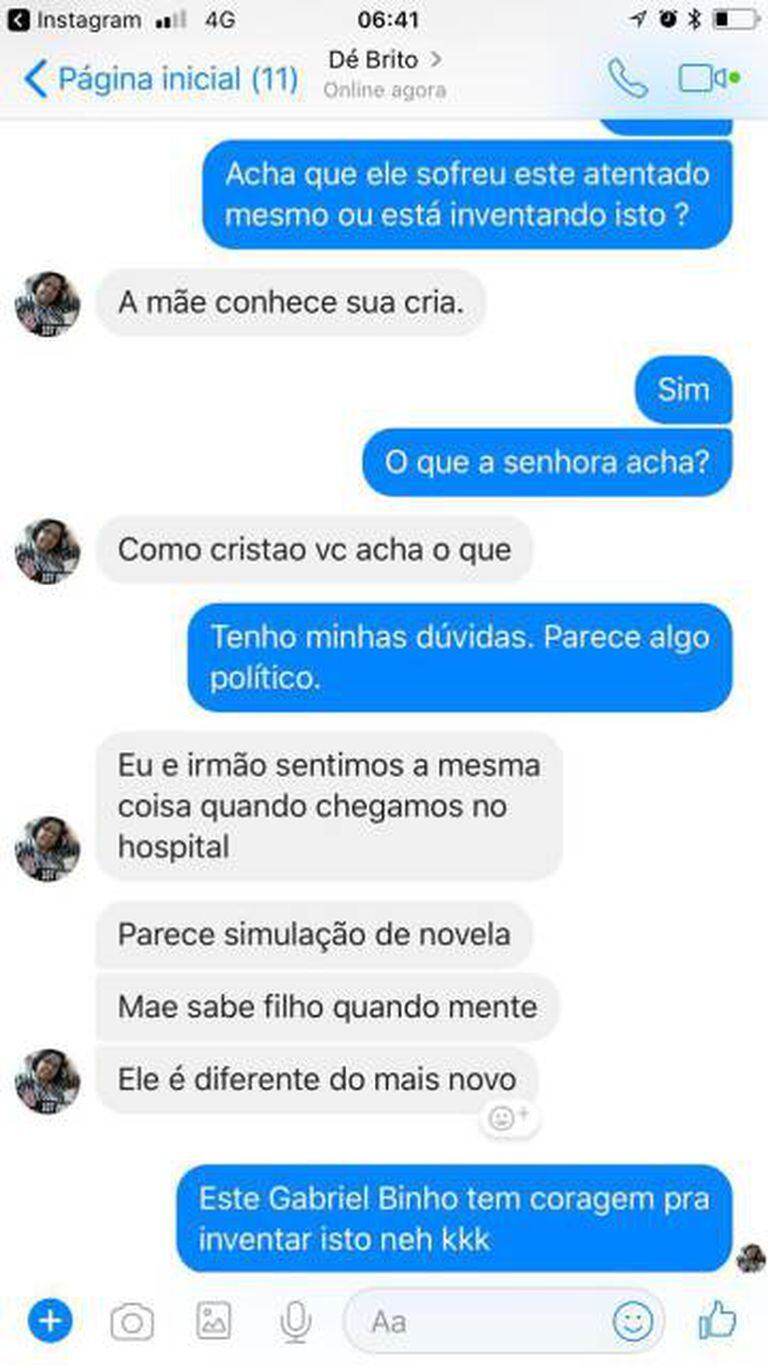Open the emoji picker in the message field
Viewport: 768px width, 1367px height.
(x=633, y=1322)
